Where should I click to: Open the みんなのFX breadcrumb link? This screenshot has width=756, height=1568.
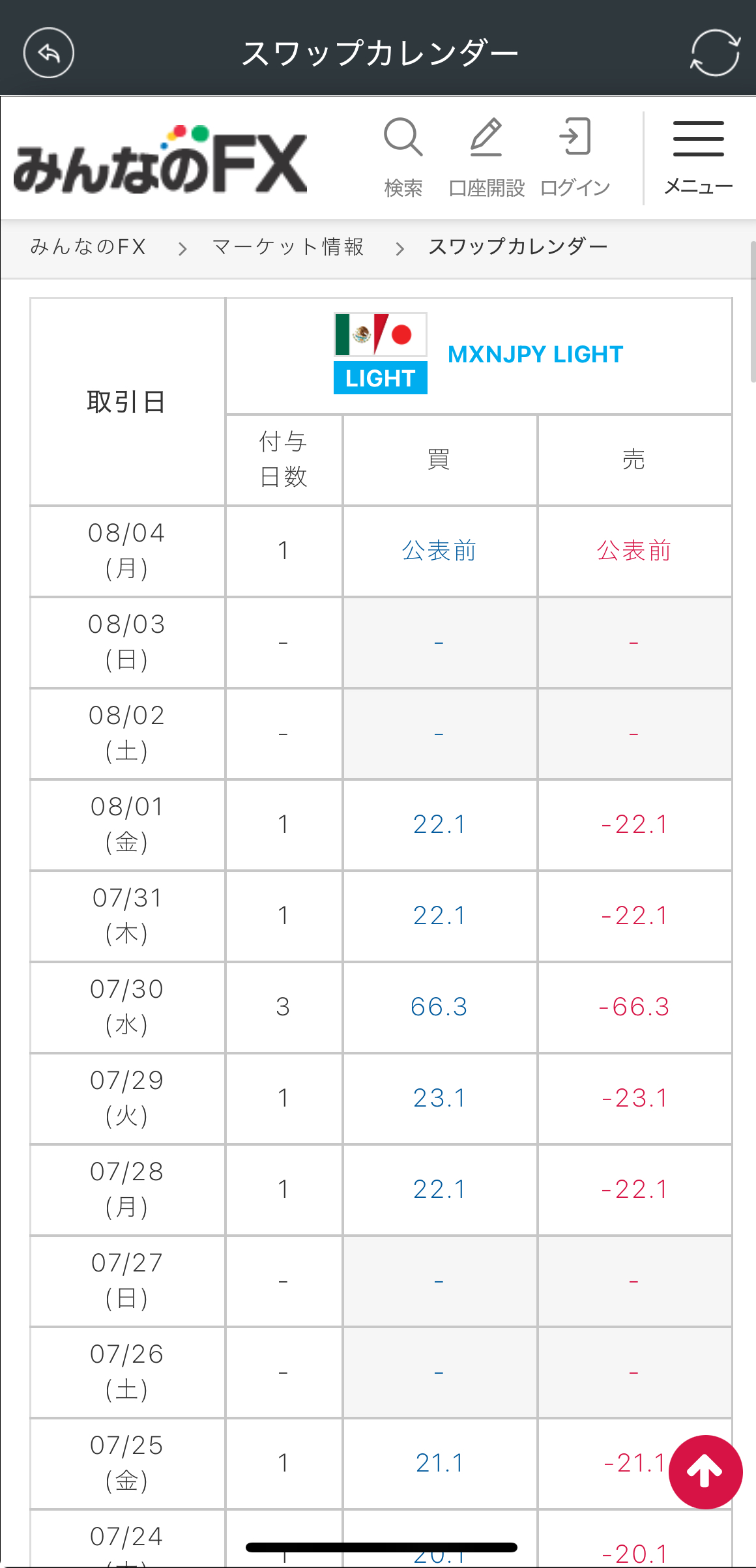88,247
